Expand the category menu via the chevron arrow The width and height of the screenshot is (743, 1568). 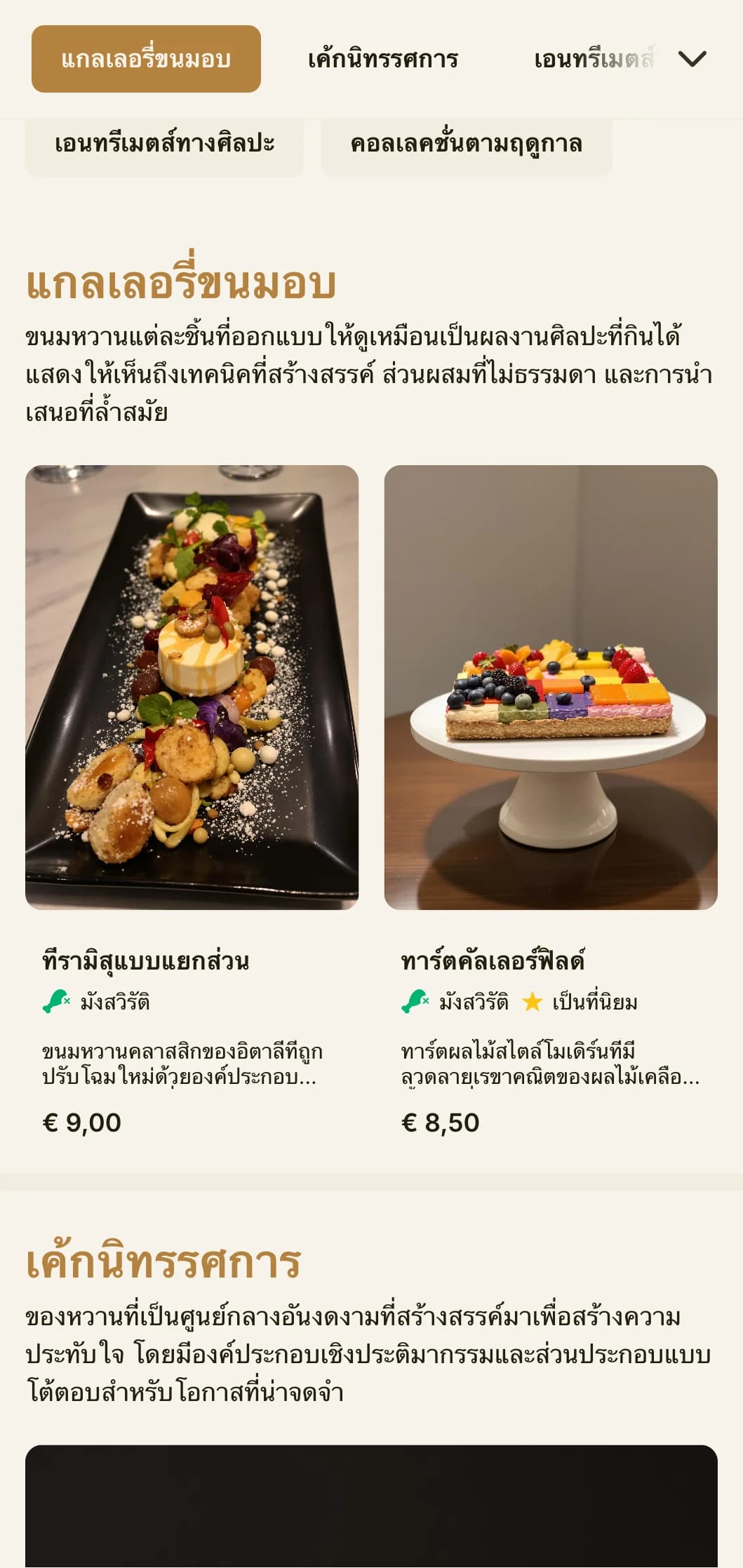(692, 61)
